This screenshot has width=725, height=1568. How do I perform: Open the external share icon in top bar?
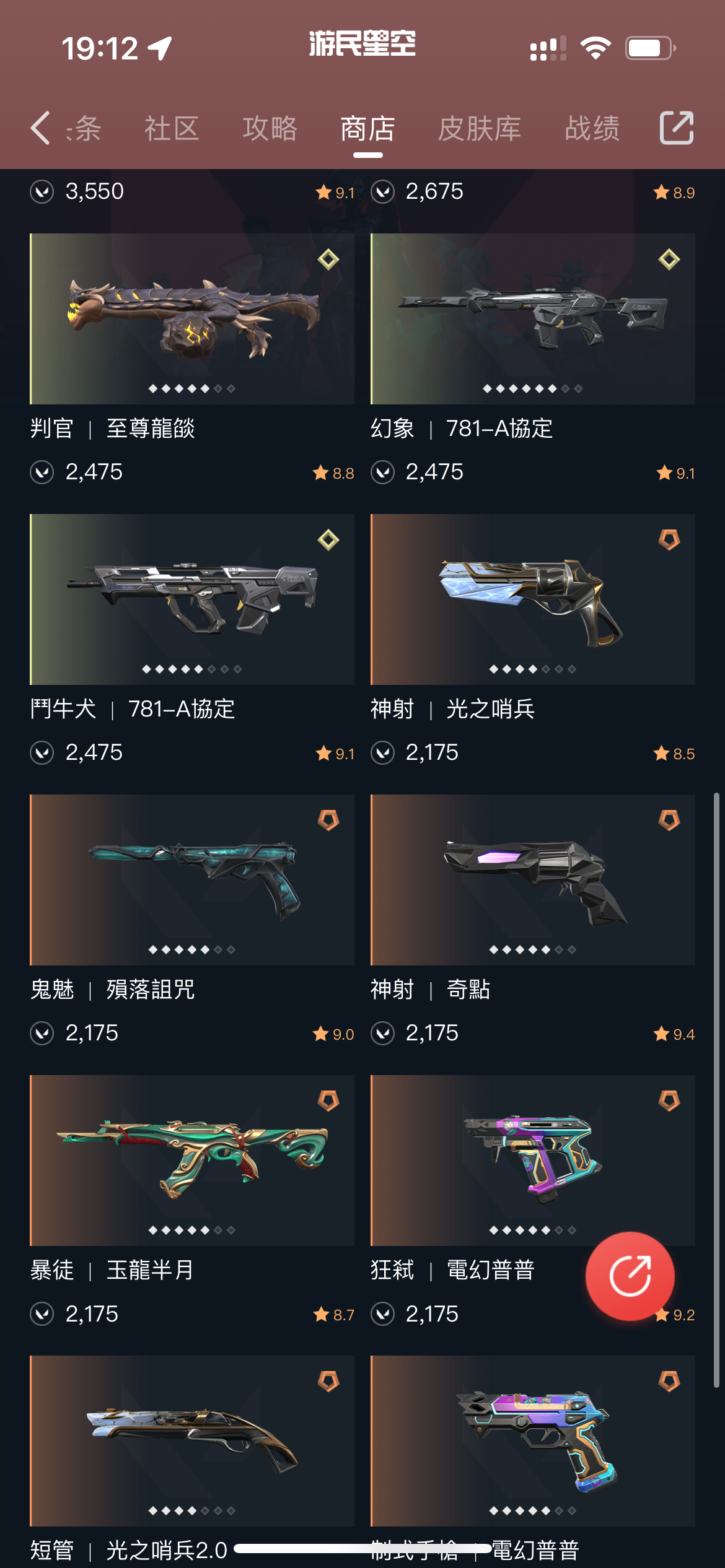click(x=676, y=128)
